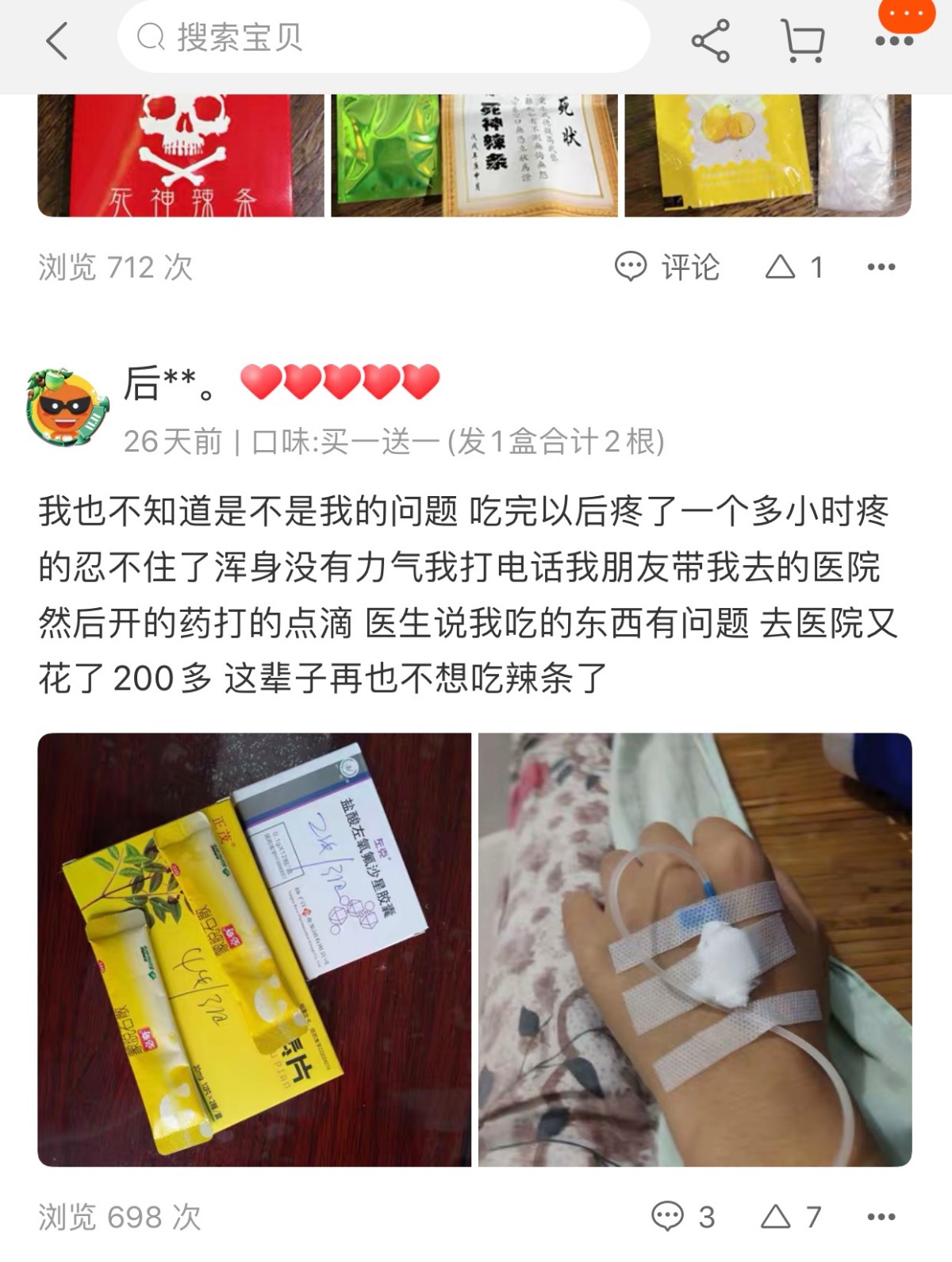
Task: Go back using the top arrow
Action: [x=57, y=40]
